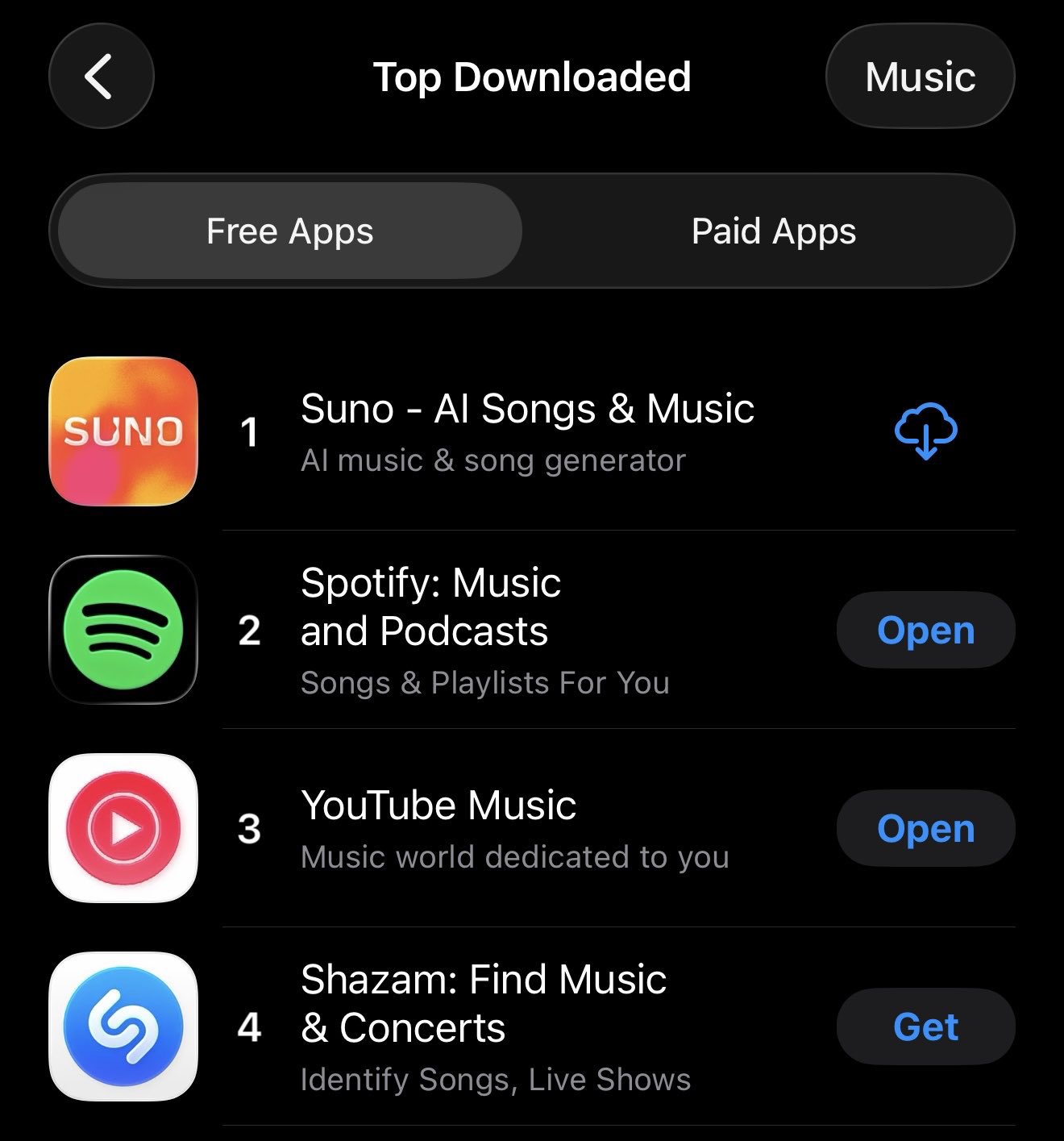The width and height of the screenshot is (1064, 1141).
Task: Open the YouTube Music app
Action: tap(925, 828)
